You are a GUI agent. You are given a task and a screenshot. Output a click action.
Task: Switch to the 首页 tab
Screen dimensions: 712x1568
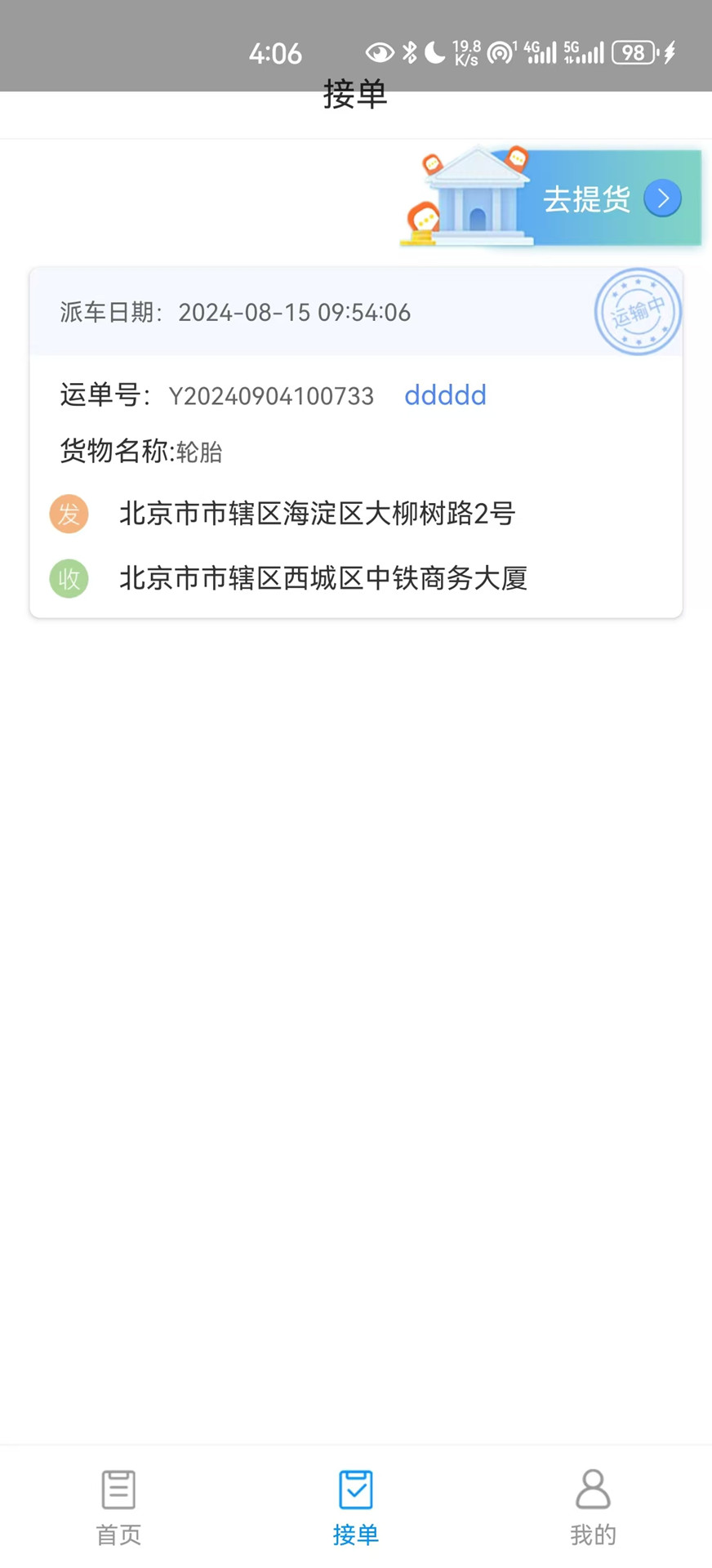[x=118, y=1507]
